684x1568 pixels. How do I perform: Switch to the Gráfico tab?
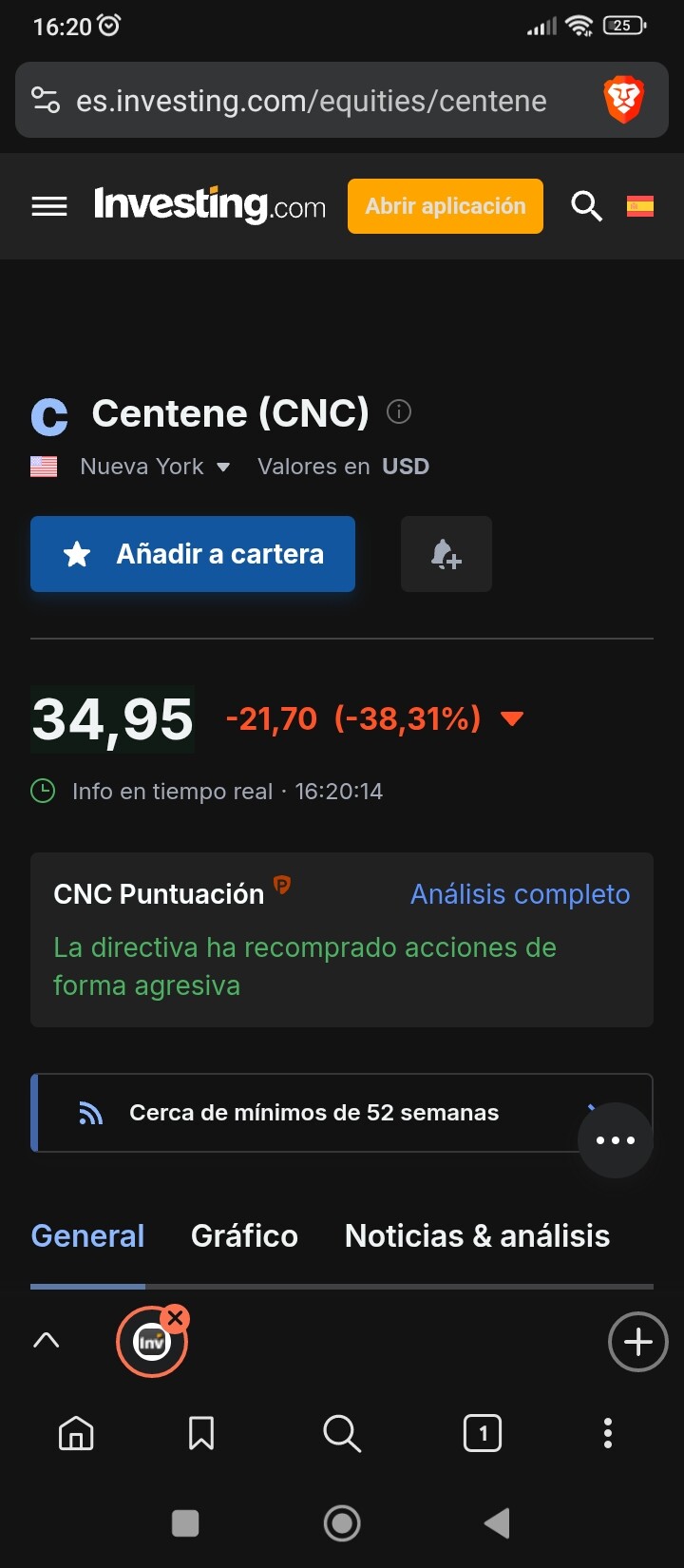pyautogui.click(x=244, y=1235)
